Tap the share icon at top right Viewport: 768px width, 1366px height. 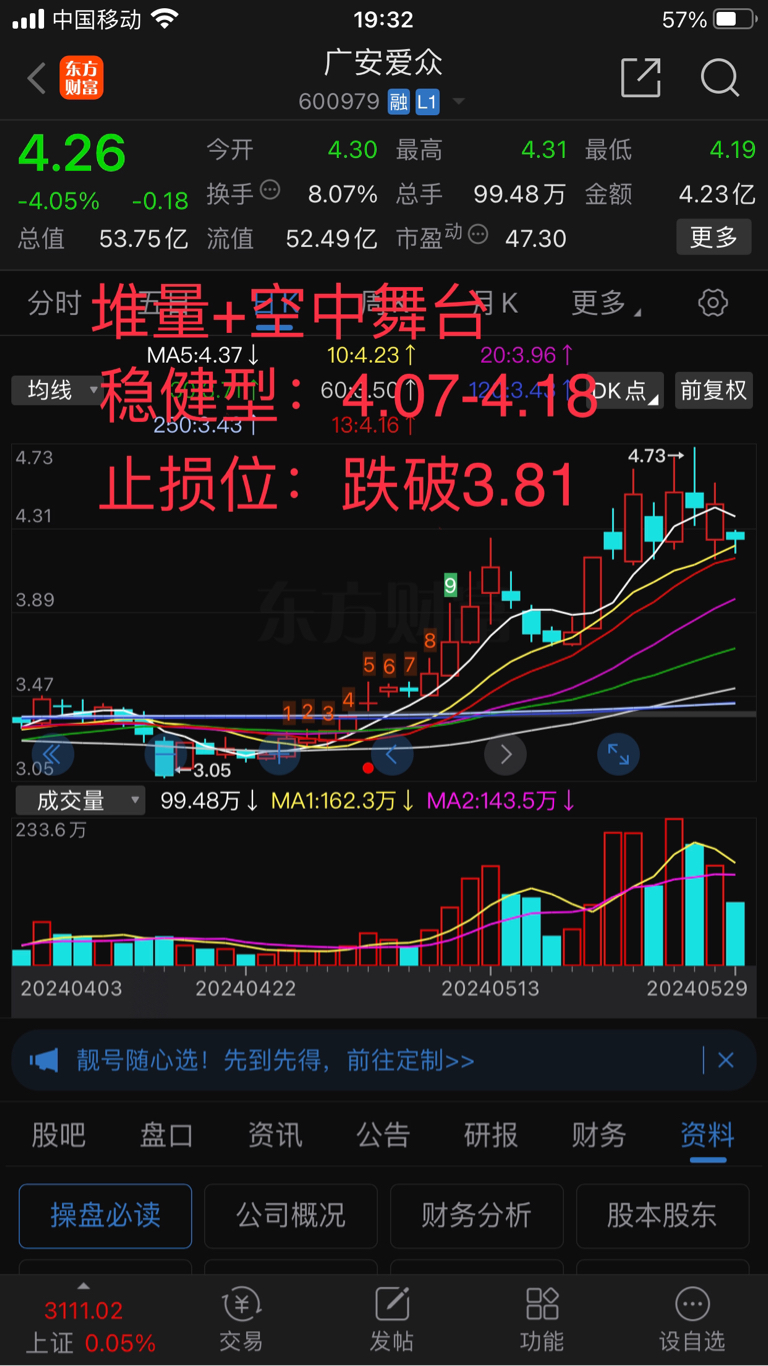point(641,79)
